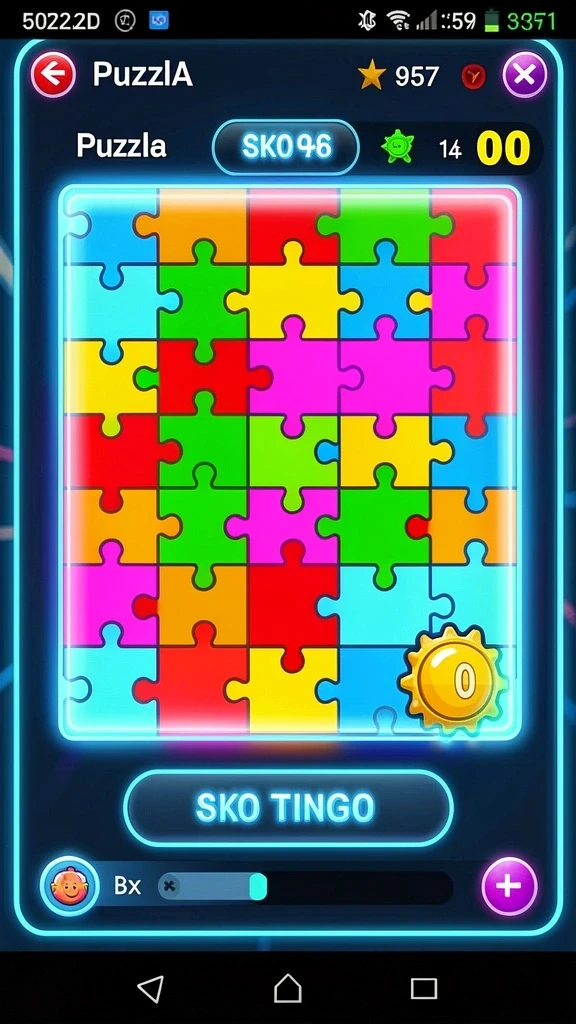Tap the gold coin on the puzzle board
The image size is (576, 1024).
coord(453,680)
